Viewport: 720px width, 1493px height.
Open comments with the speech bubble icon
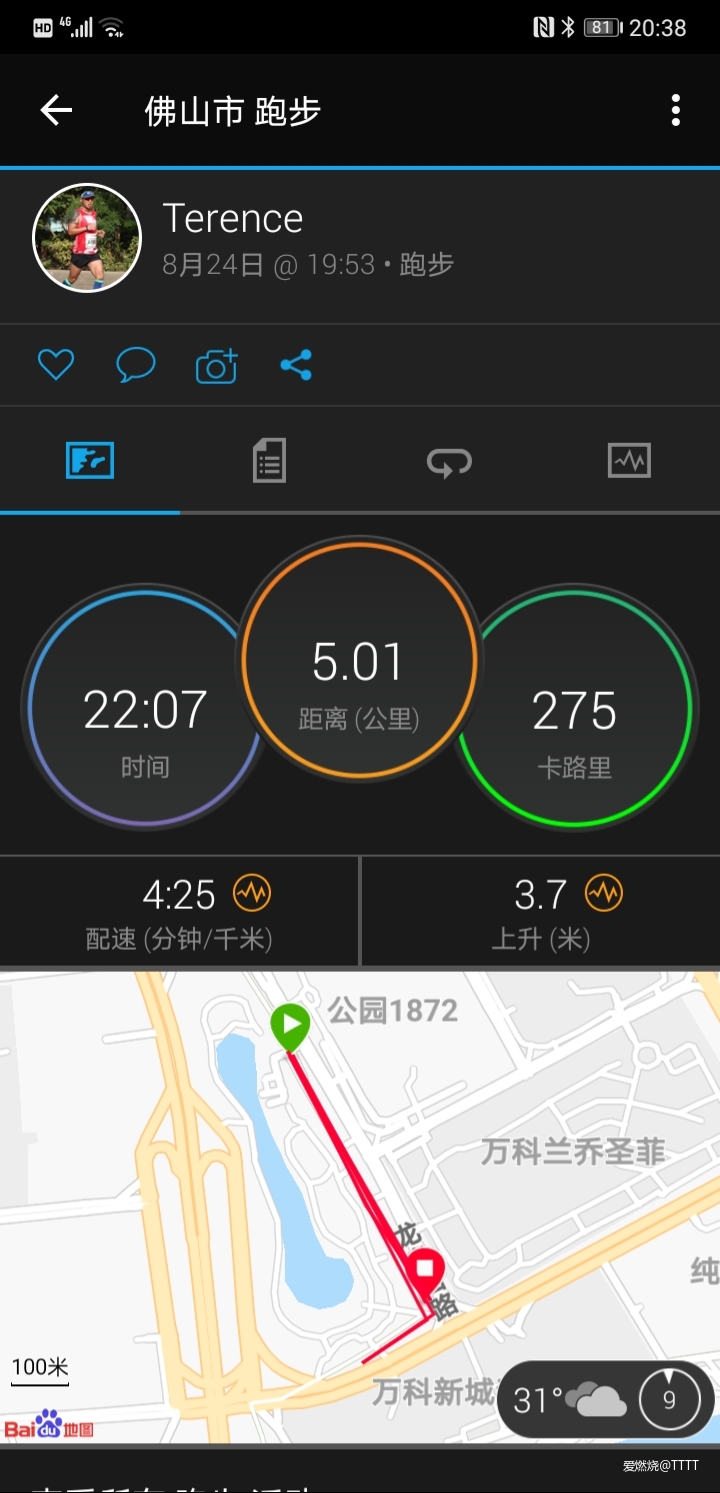pos(135,364)
